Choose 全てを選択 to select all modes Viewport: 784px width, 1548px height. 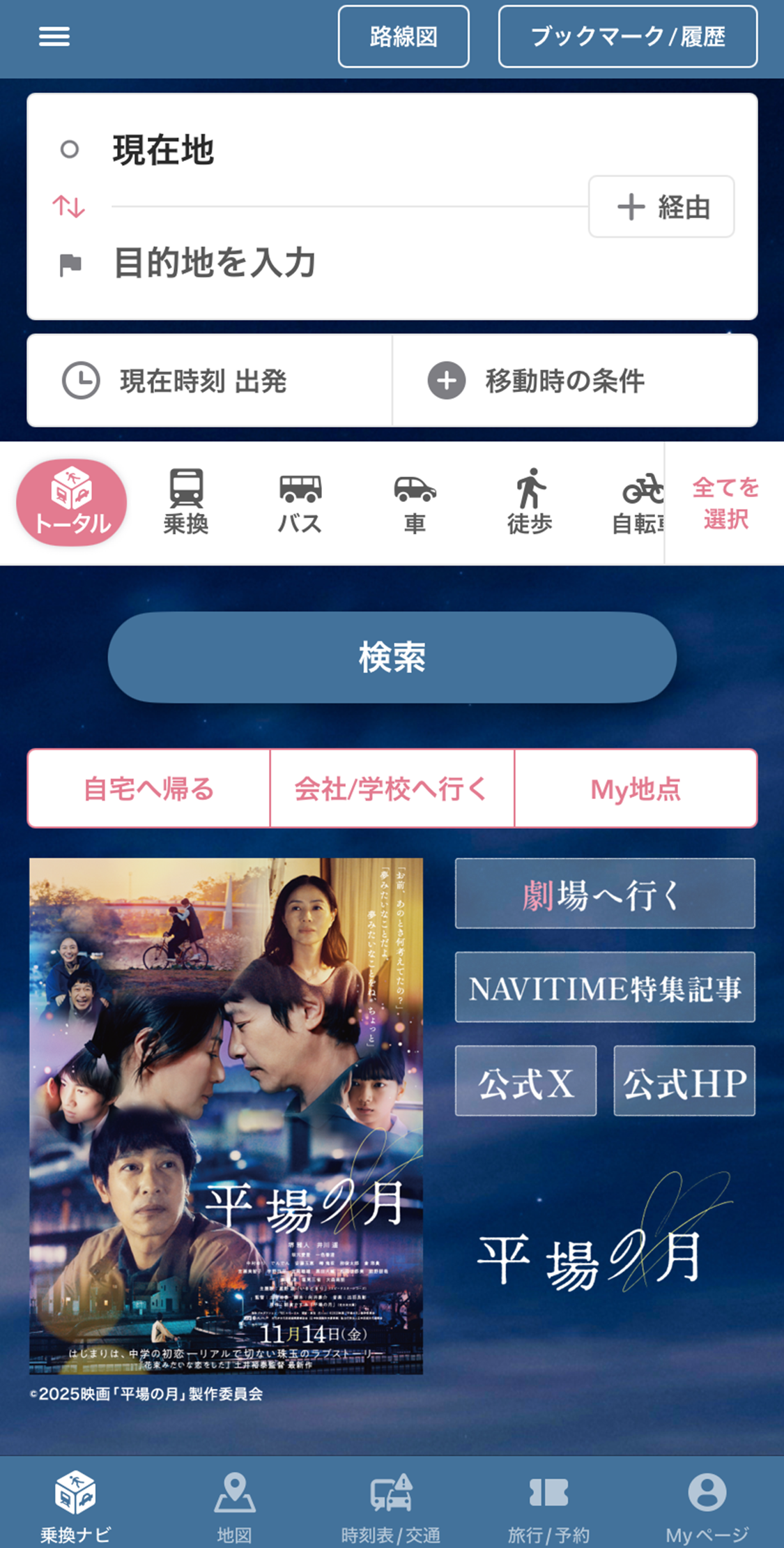pos(725,502)
